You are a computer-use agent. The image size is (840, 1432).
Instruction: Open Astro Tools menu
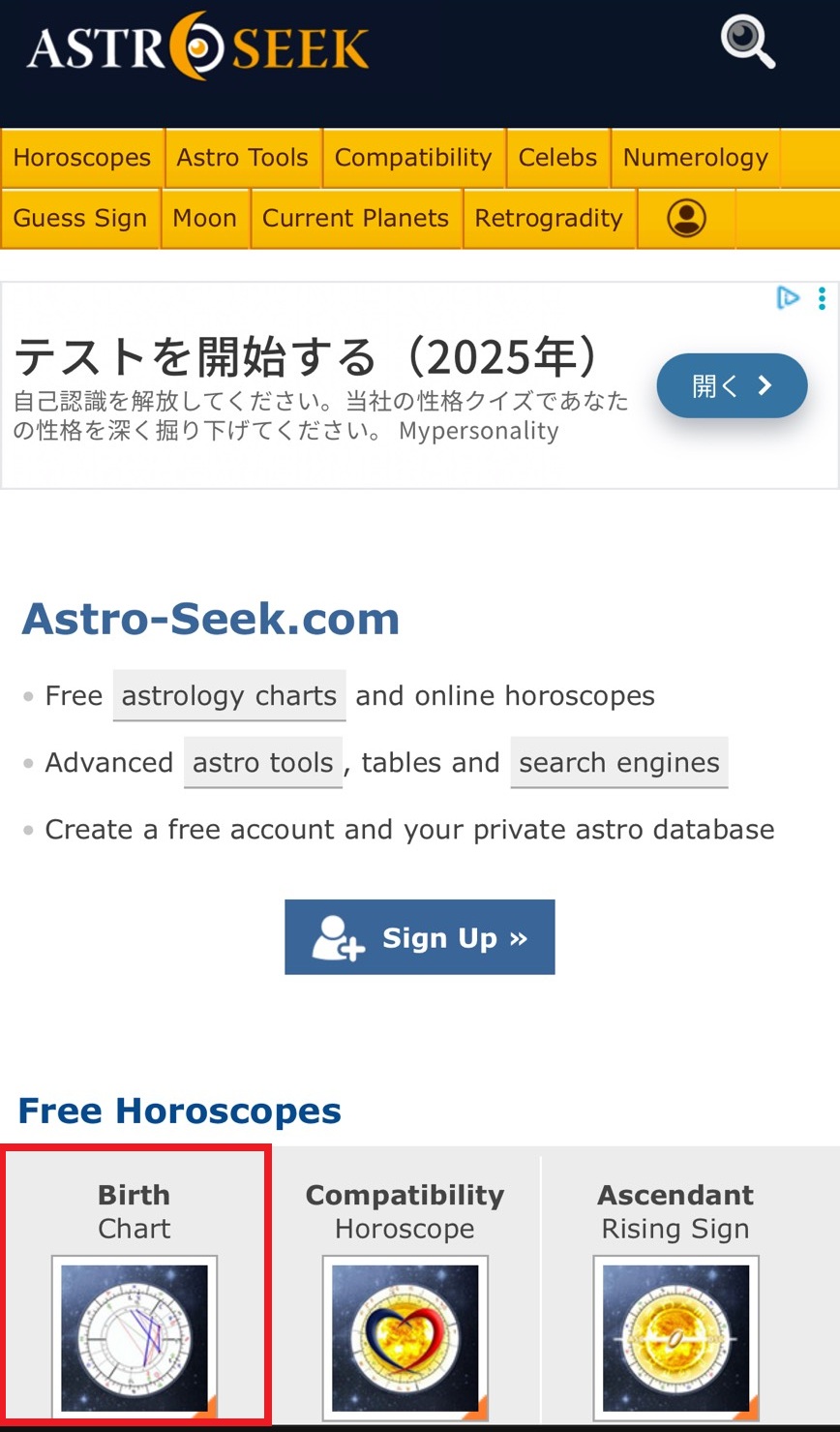tap(242, 158)
